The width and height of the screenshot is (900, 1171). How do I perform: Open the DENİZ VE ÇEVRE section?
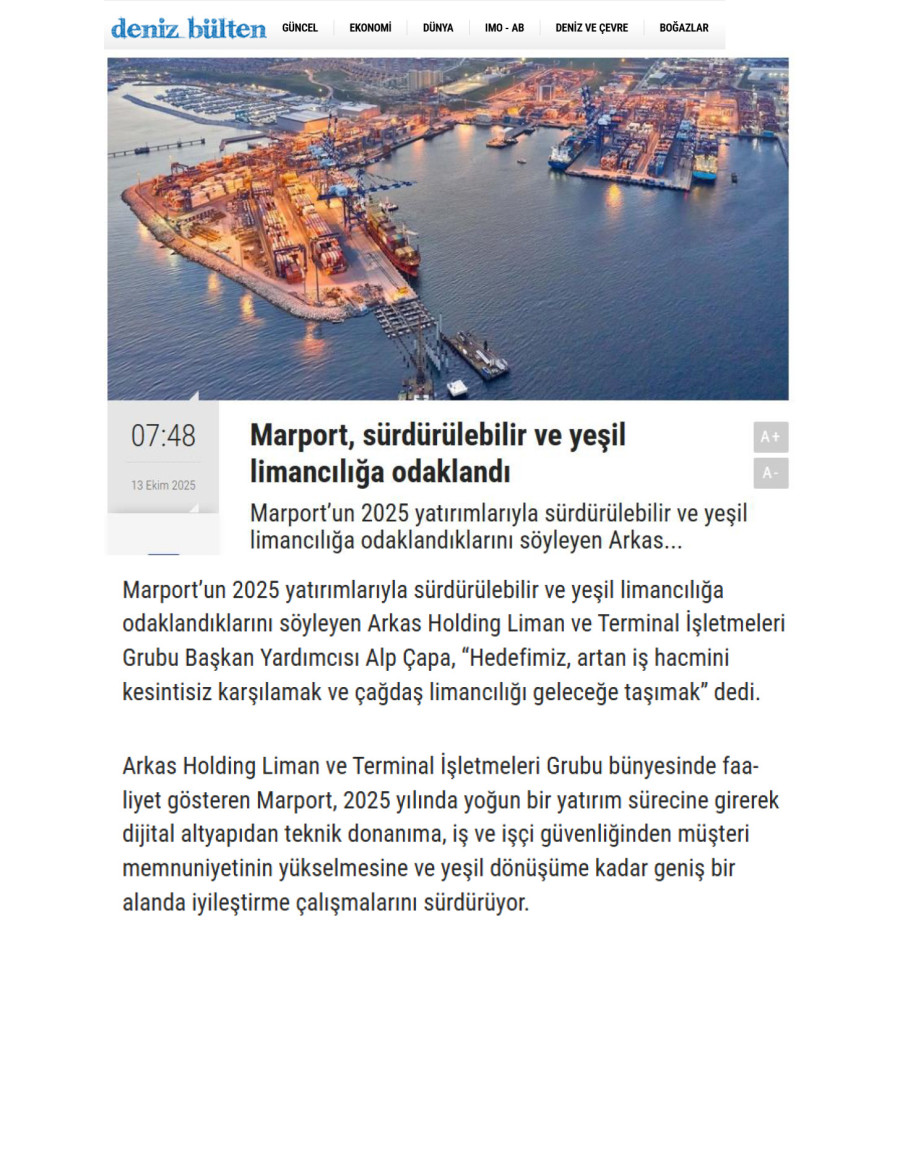[591, 28]
